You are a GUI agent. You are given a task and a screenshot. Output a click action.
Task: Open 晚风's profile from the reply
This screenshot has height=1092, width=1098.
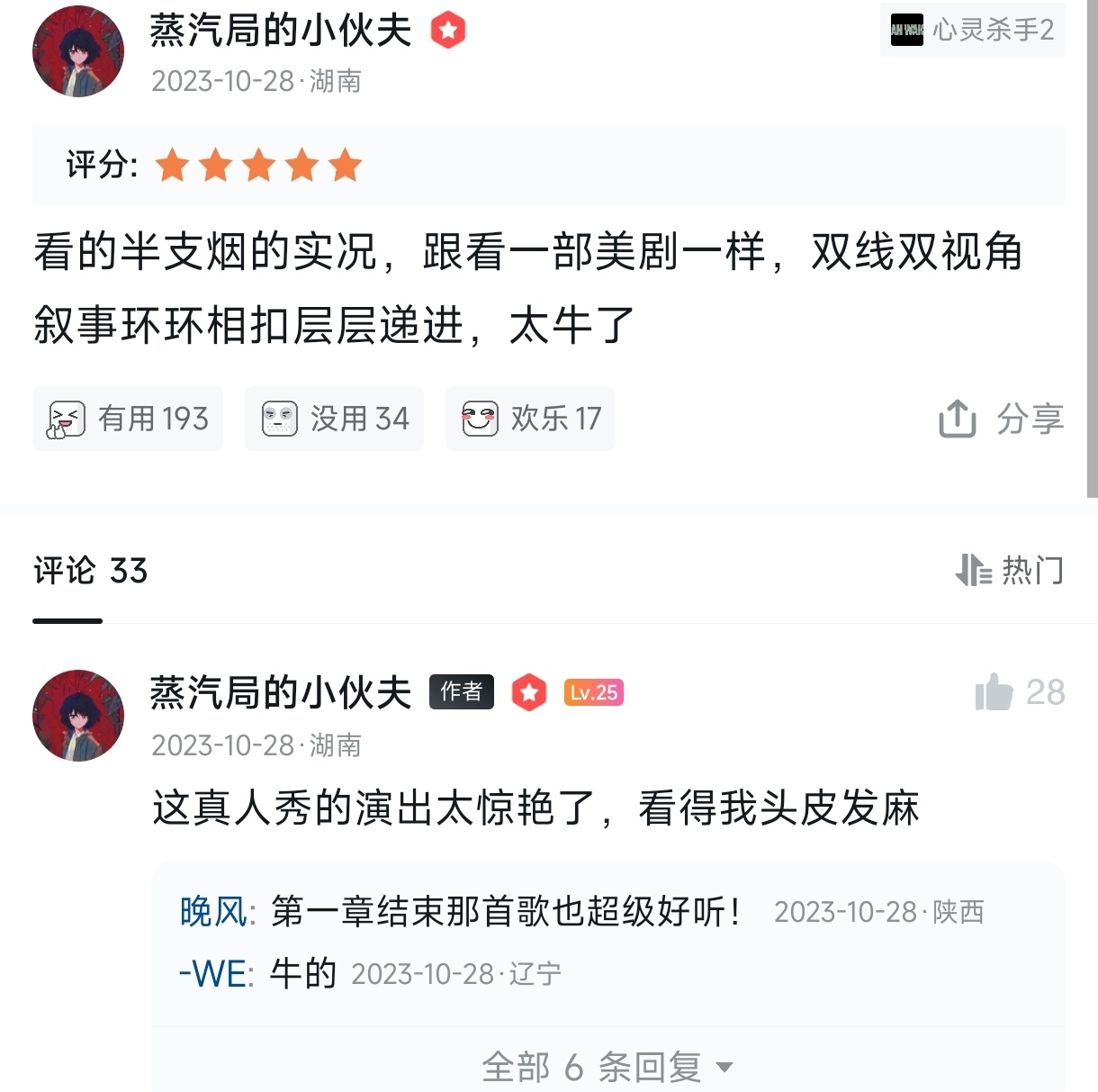pyautogui.click(x=212, y=912)
